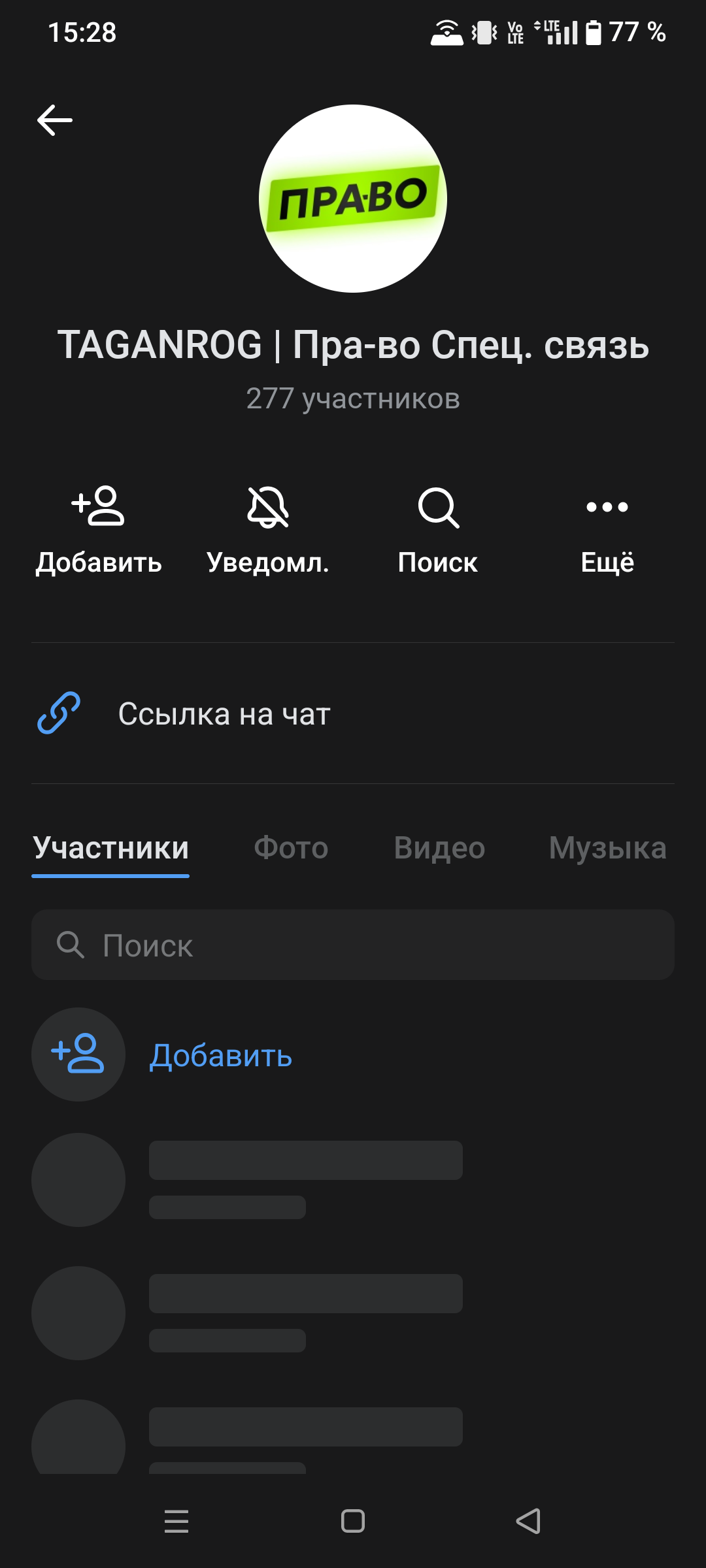Focus the Поиск members search field
This screenshot has height=1568, width=706.
click(353, 945)
